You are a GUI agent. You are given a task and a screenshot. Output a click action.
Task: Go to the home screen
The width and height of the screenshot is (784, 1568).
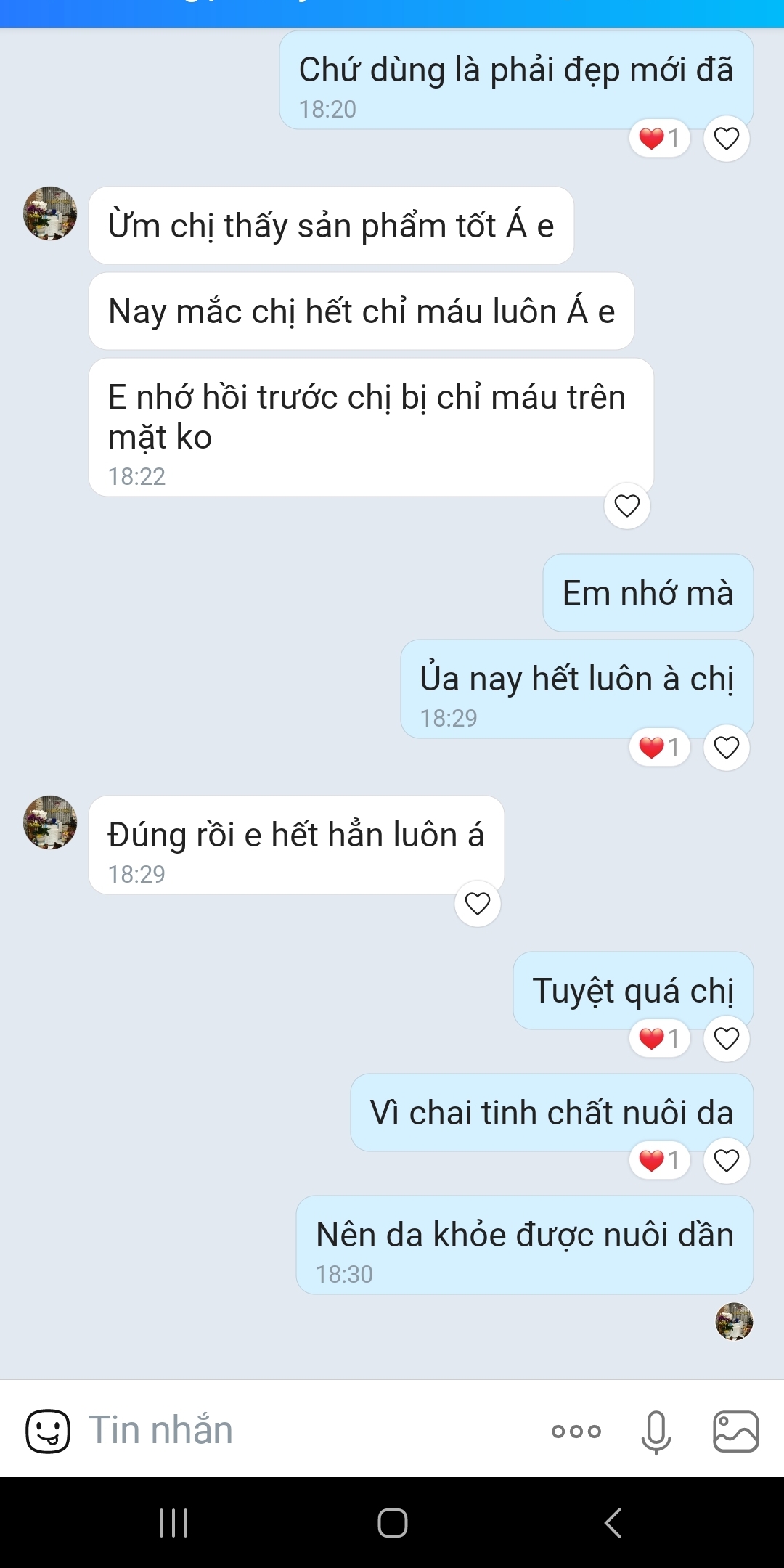click(392, 1523)
